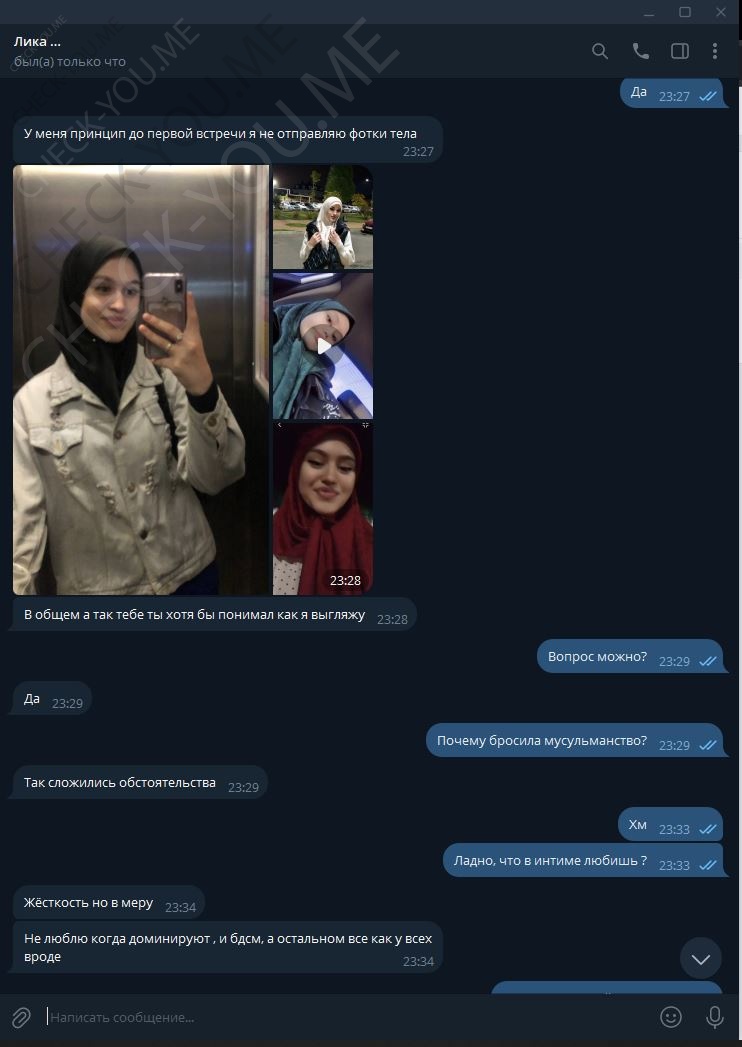742x1047 pixels.
Task: Maximize the application window
Action: click(685, 12)
